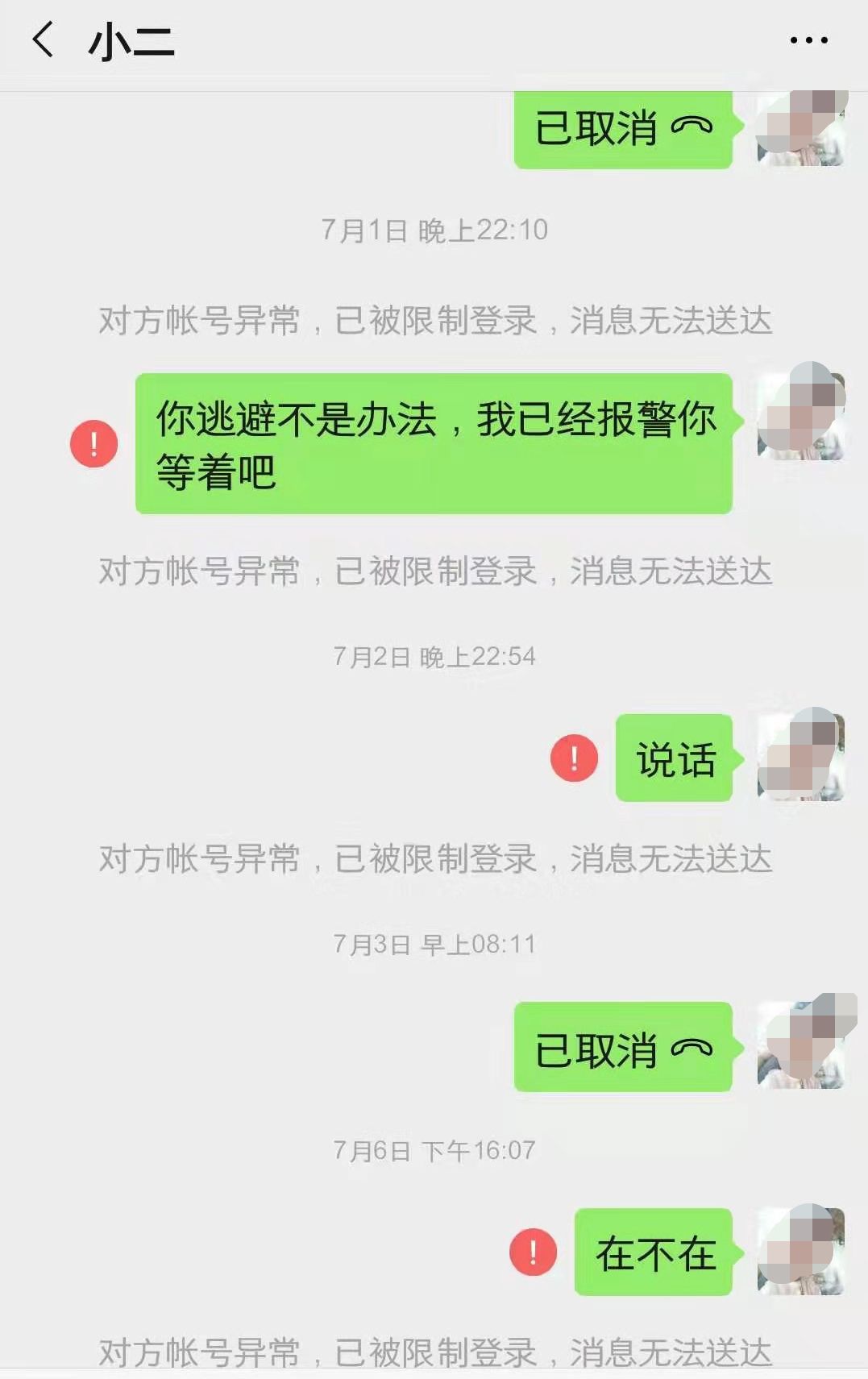Viewport: 868px width, 1379px height.
Task: Retry sending the 在不在 message
Action: 533,1252
